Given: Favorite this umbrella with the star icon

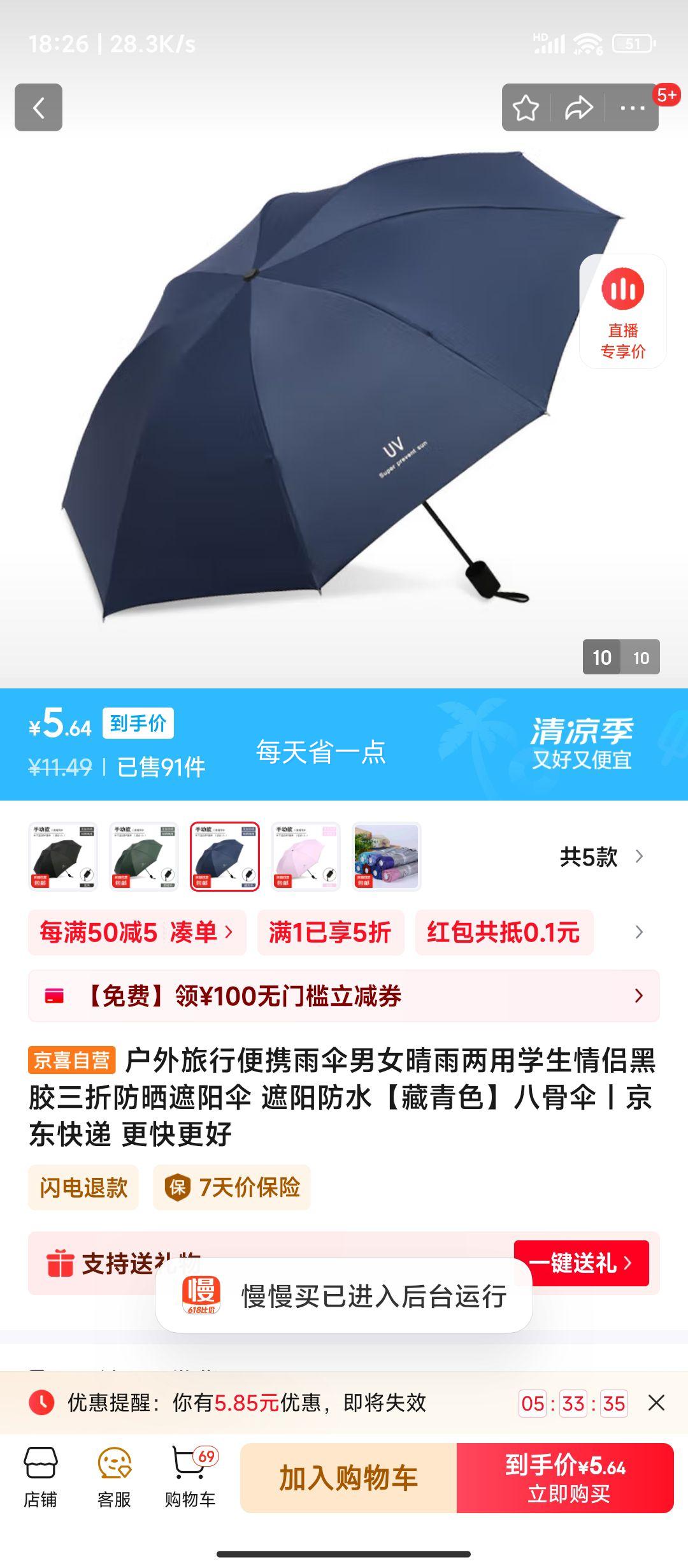Looking at the screenshot, I should coord(526,108).
